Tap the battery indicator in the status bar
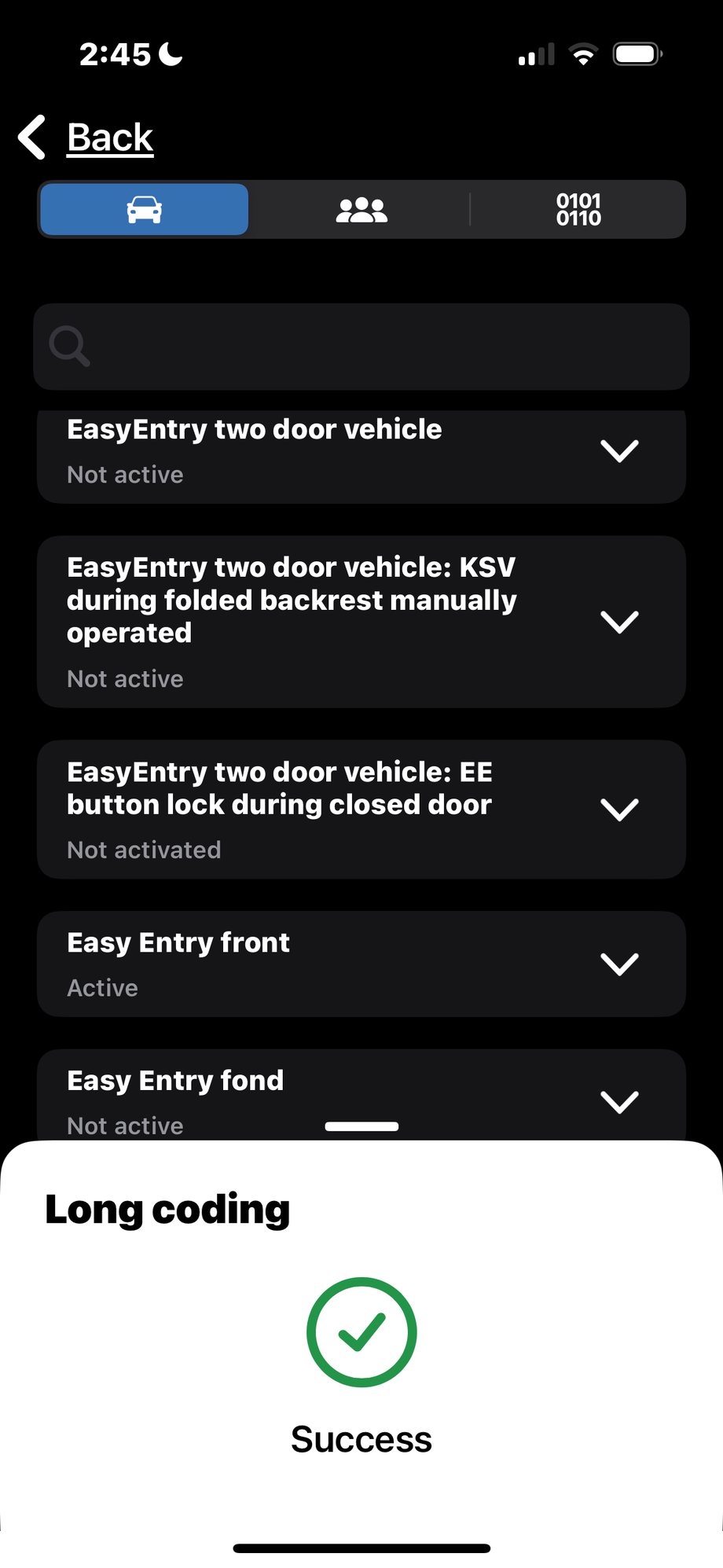 (637, 53)
